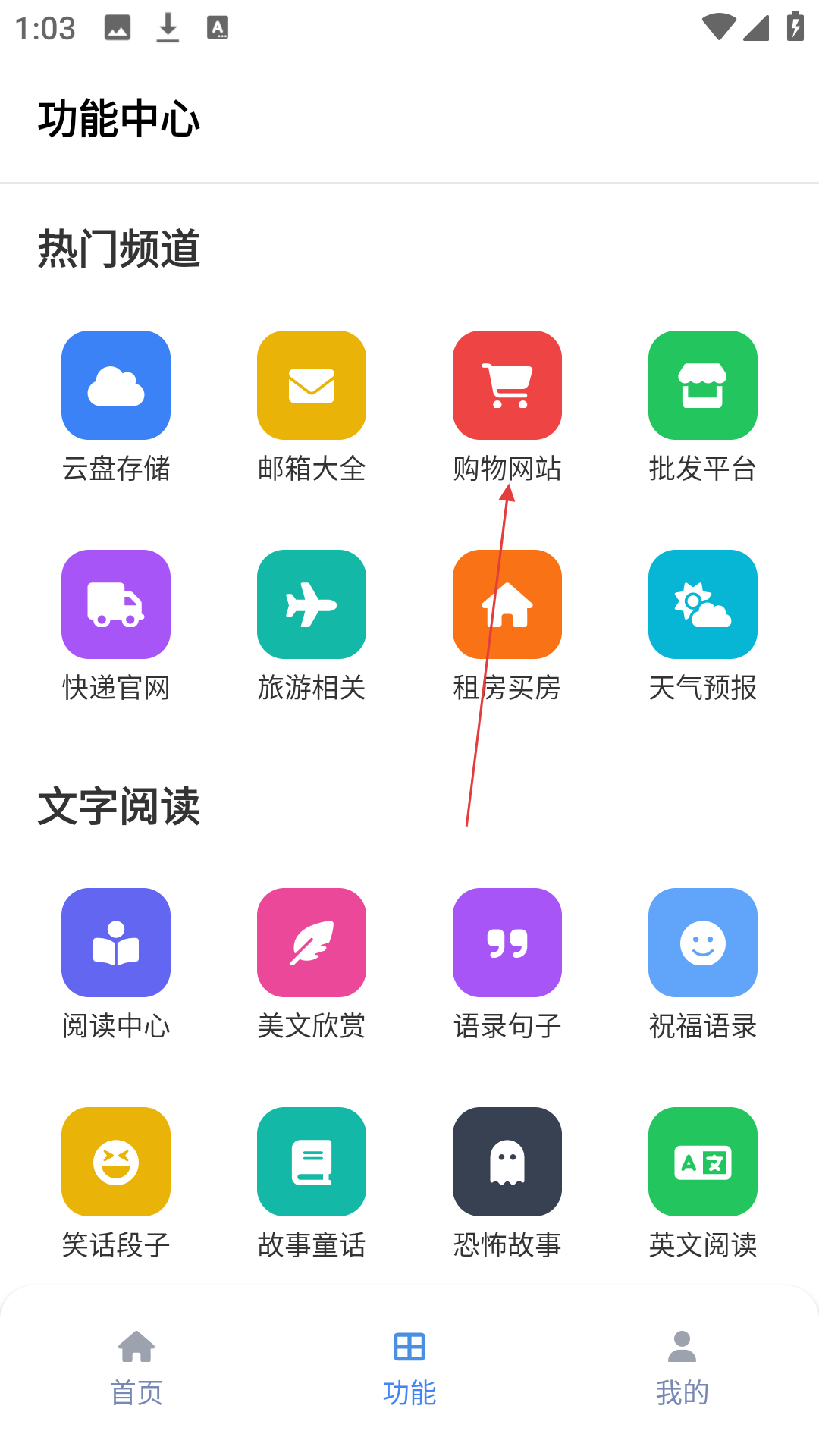Select the 功能 functions tab
The height and width of the screenshot is (1456, 819).
click(x=409, y=1369)
